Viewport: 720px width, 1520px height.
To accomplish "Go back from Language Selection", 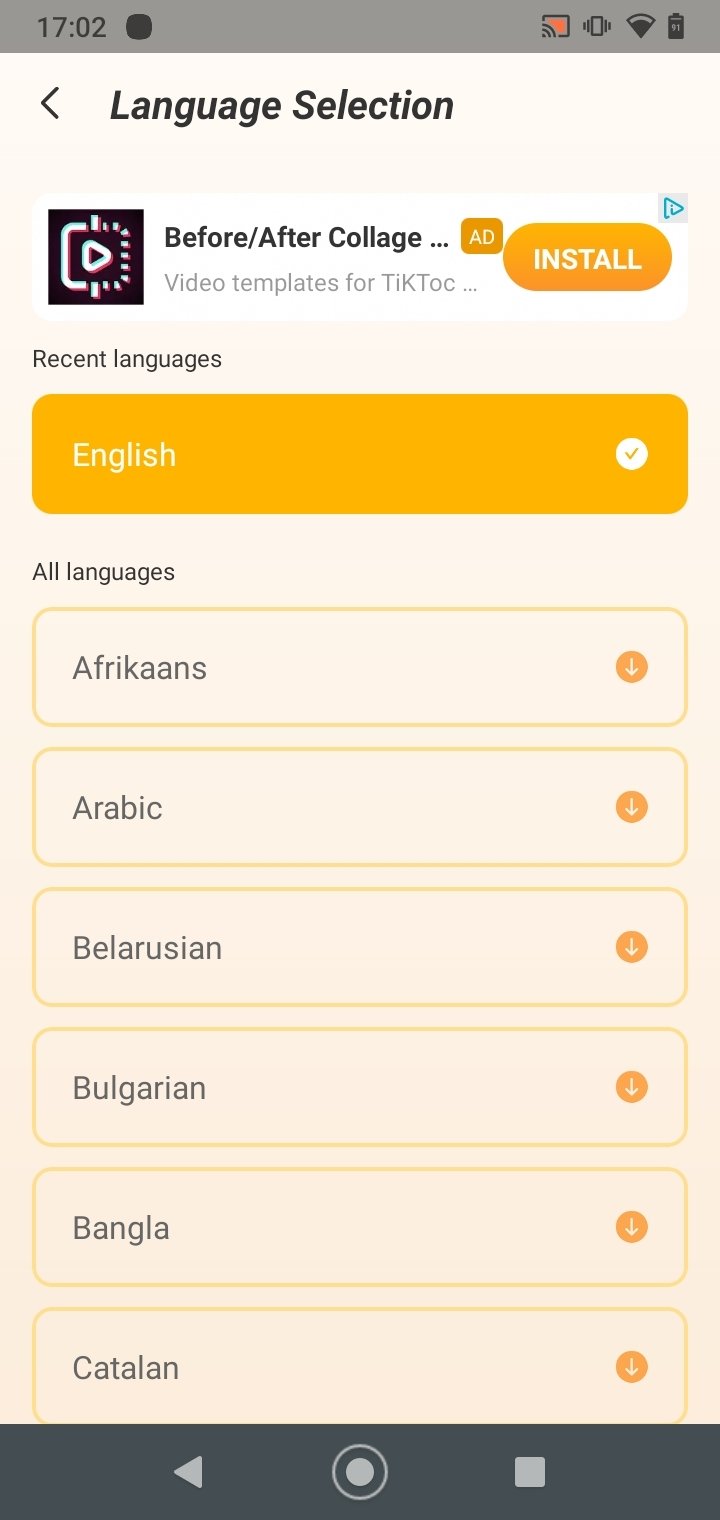I will 50,104.
